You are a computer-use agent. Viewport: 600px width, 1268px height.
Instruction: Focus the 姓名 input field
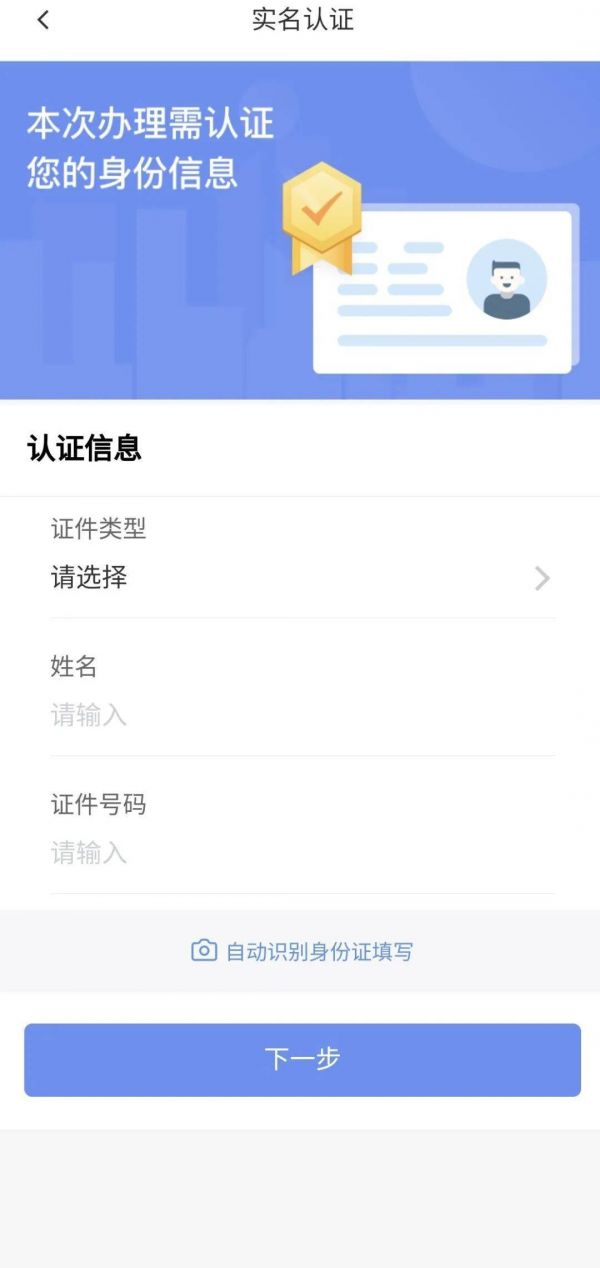300,716
